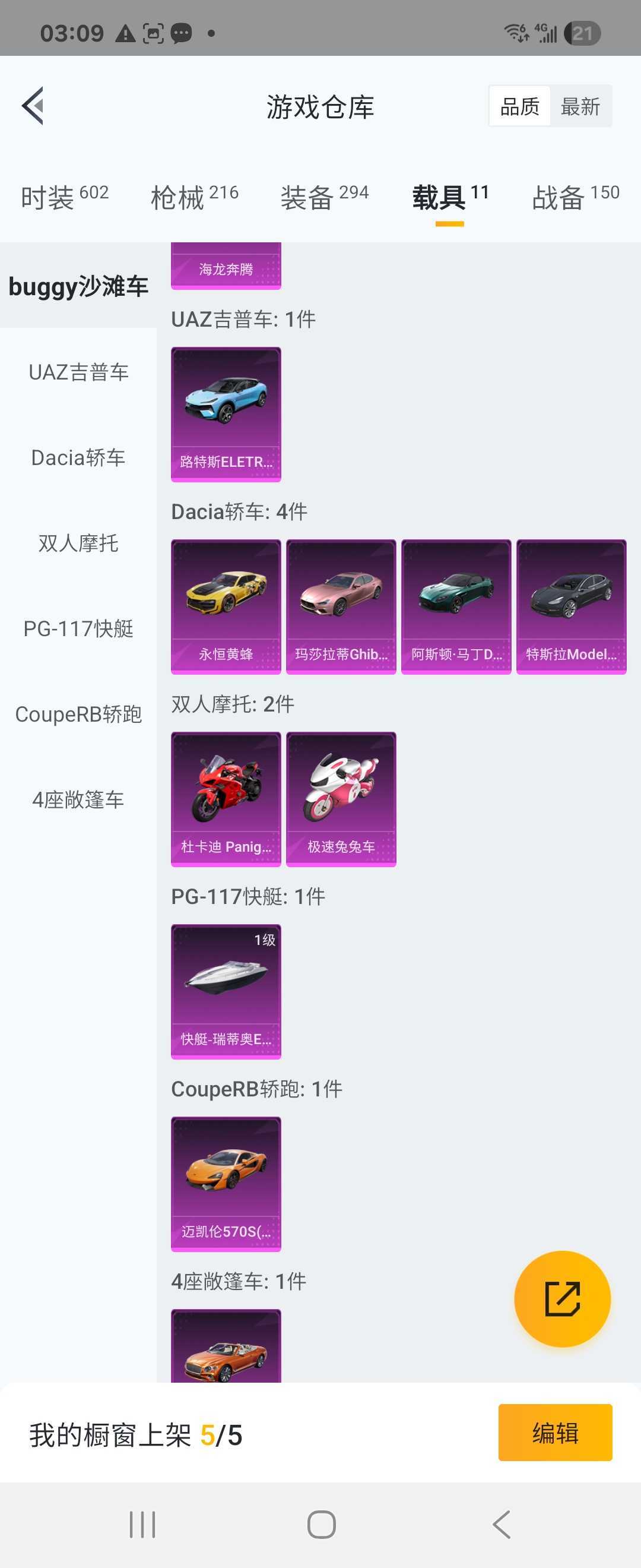Jump to PG-117快艇 category
641x1568 pixels.
pos(78,629)
